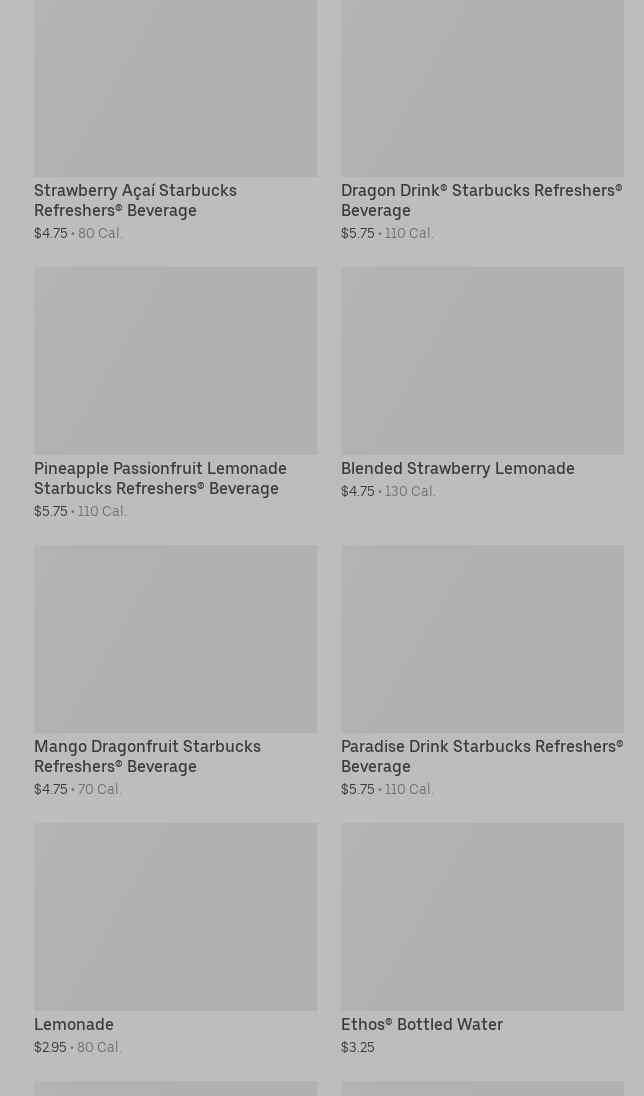This screenshot has height=1096, width=644.
Task: Open Strawberry Açaí Starbucks Refreshers Beverage
Action: [176, 121]
